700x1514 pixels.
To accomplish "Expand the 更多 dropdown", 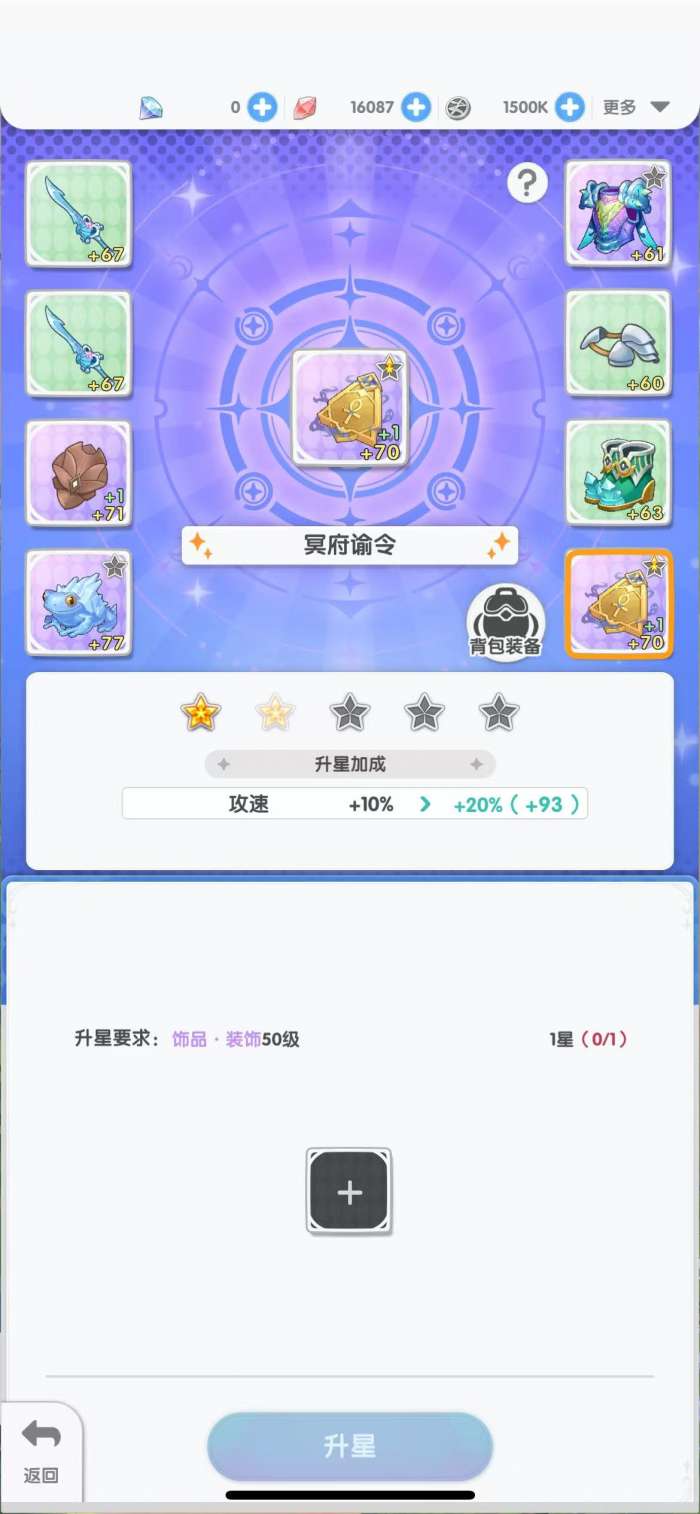I will [636, 107].
